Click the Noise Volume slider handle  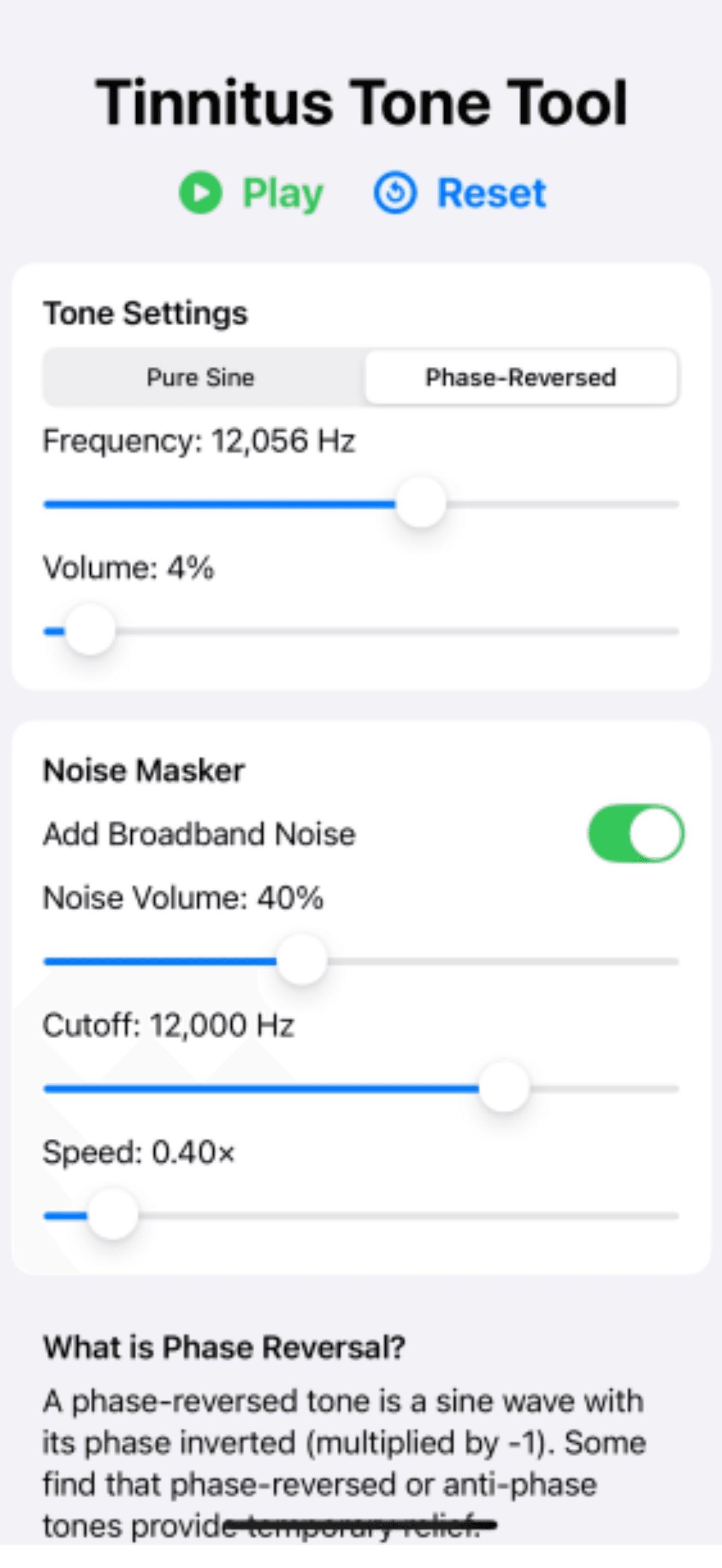(x=304, y=959)
